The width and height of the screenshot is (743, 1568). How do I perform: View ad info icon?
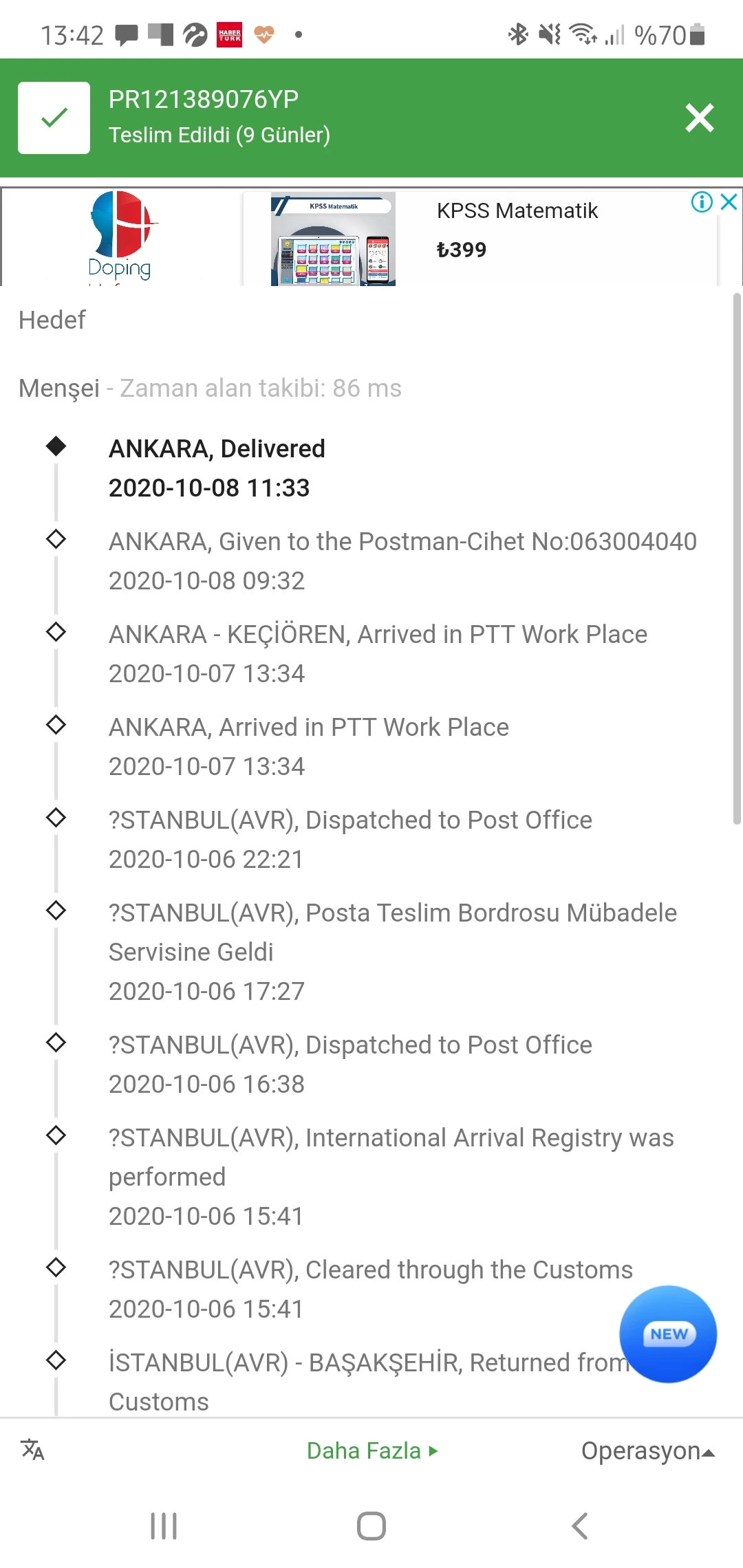[x=702, y=202]
